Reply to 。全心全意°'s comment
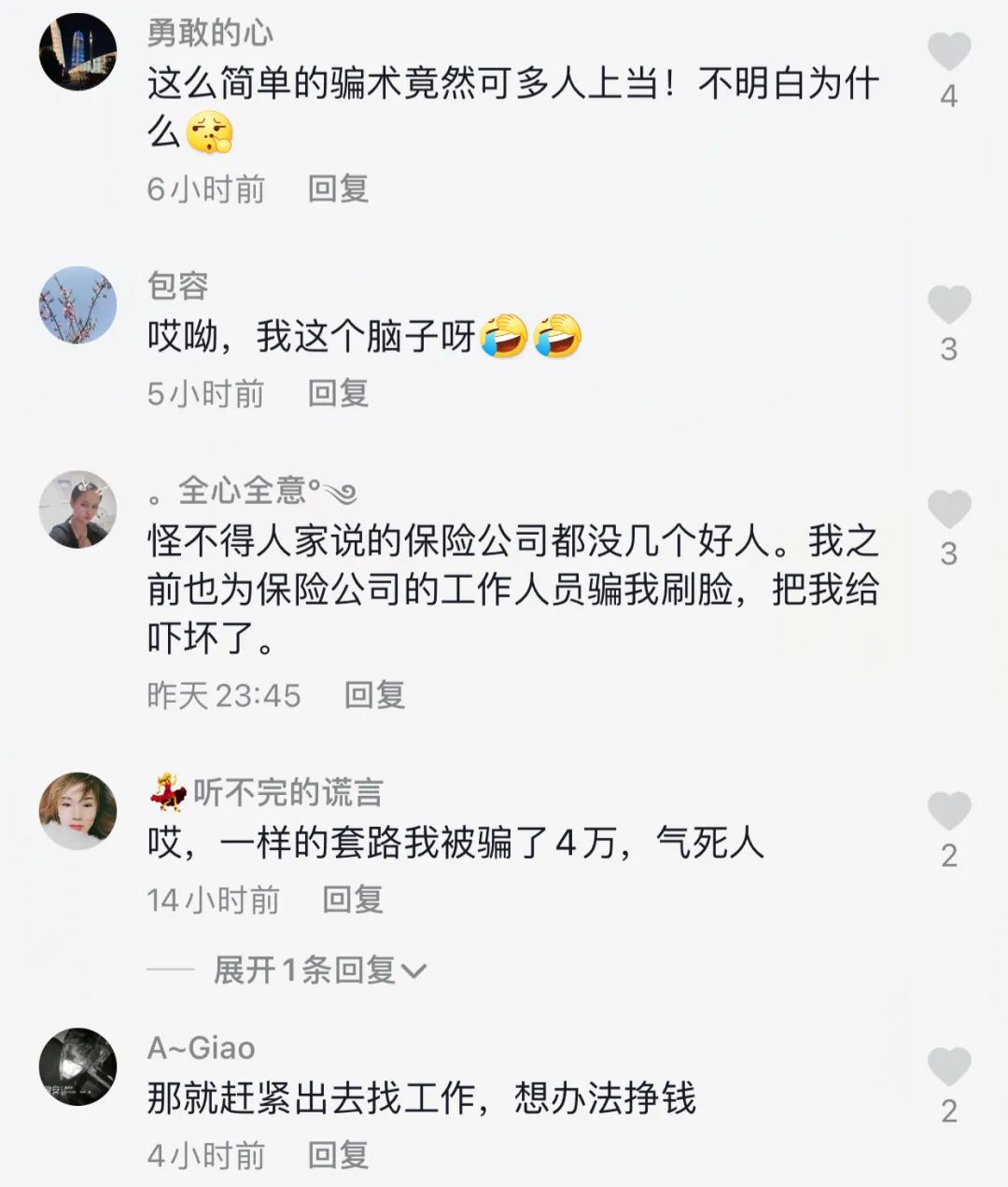 [373, 695]
